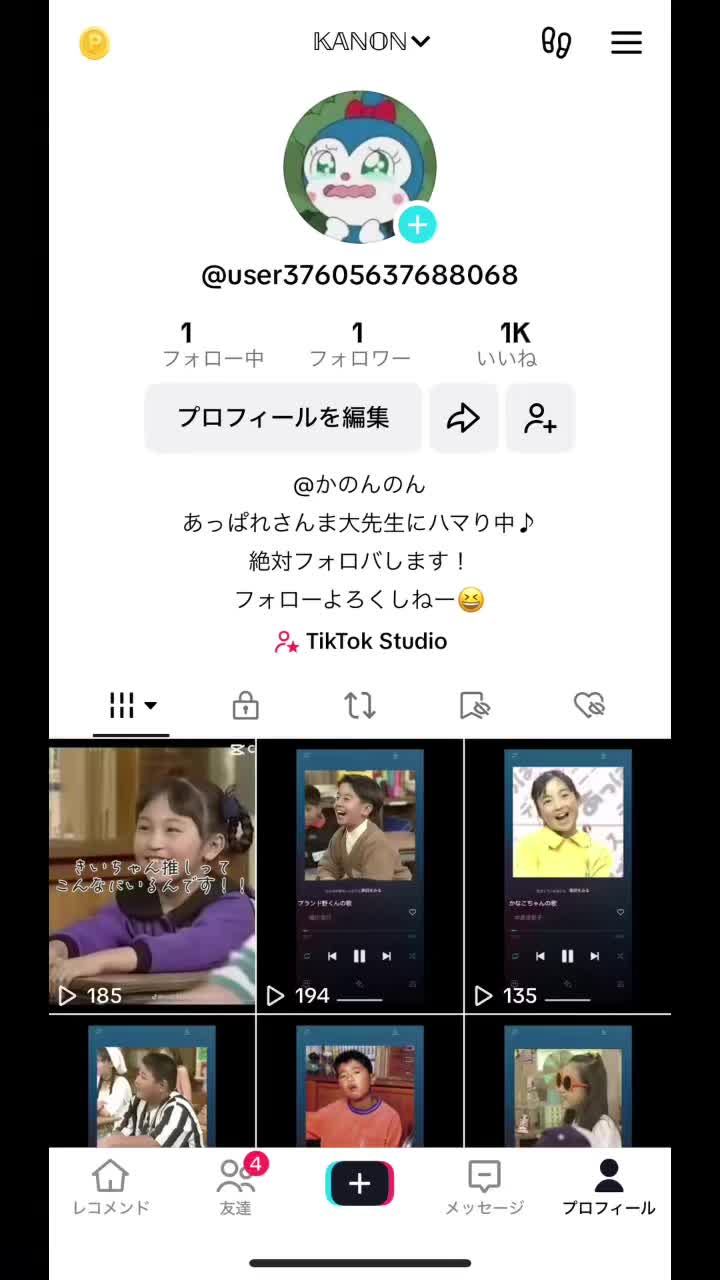
Task: Open the add friends button
Action: pos(540,418)
